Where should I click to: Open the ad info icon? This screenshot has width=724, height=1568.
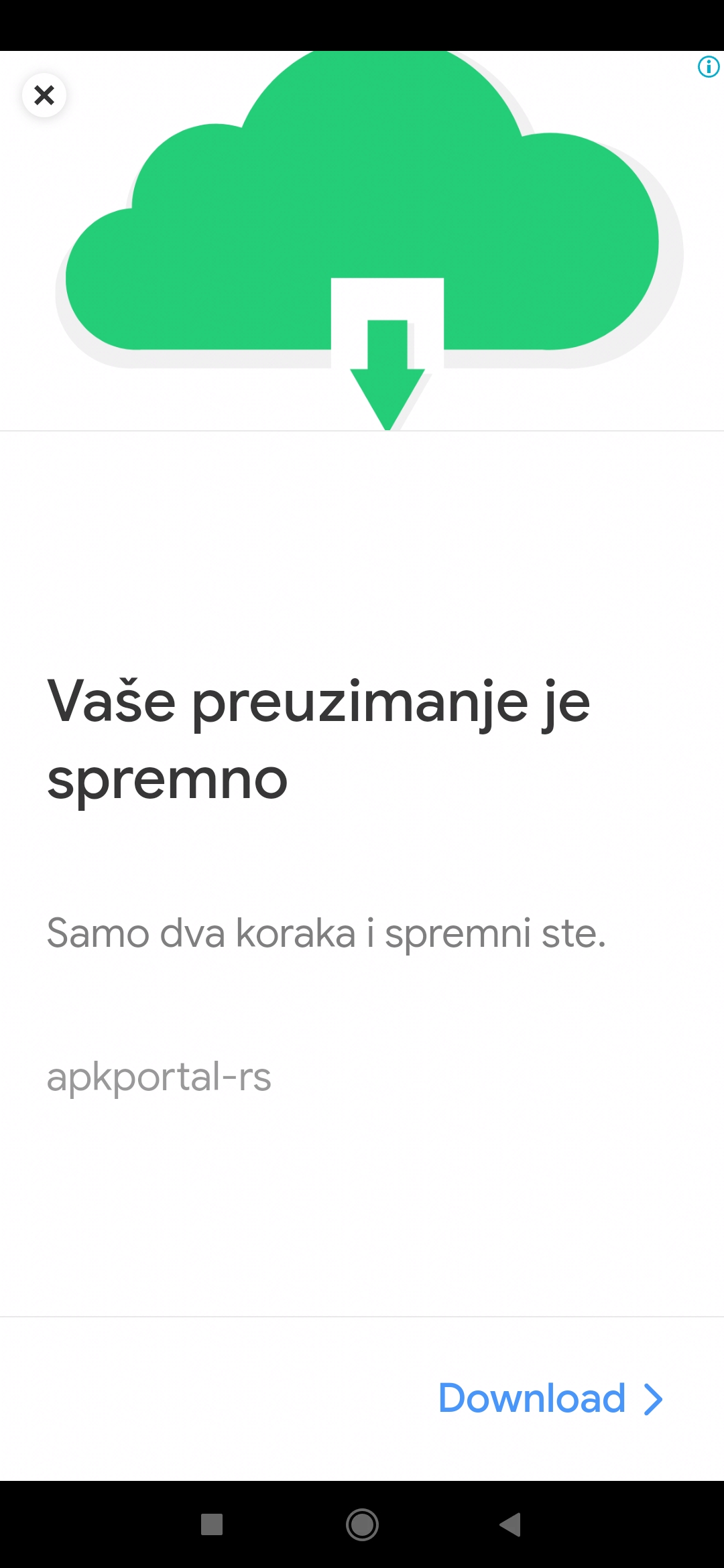click(708, 67)
